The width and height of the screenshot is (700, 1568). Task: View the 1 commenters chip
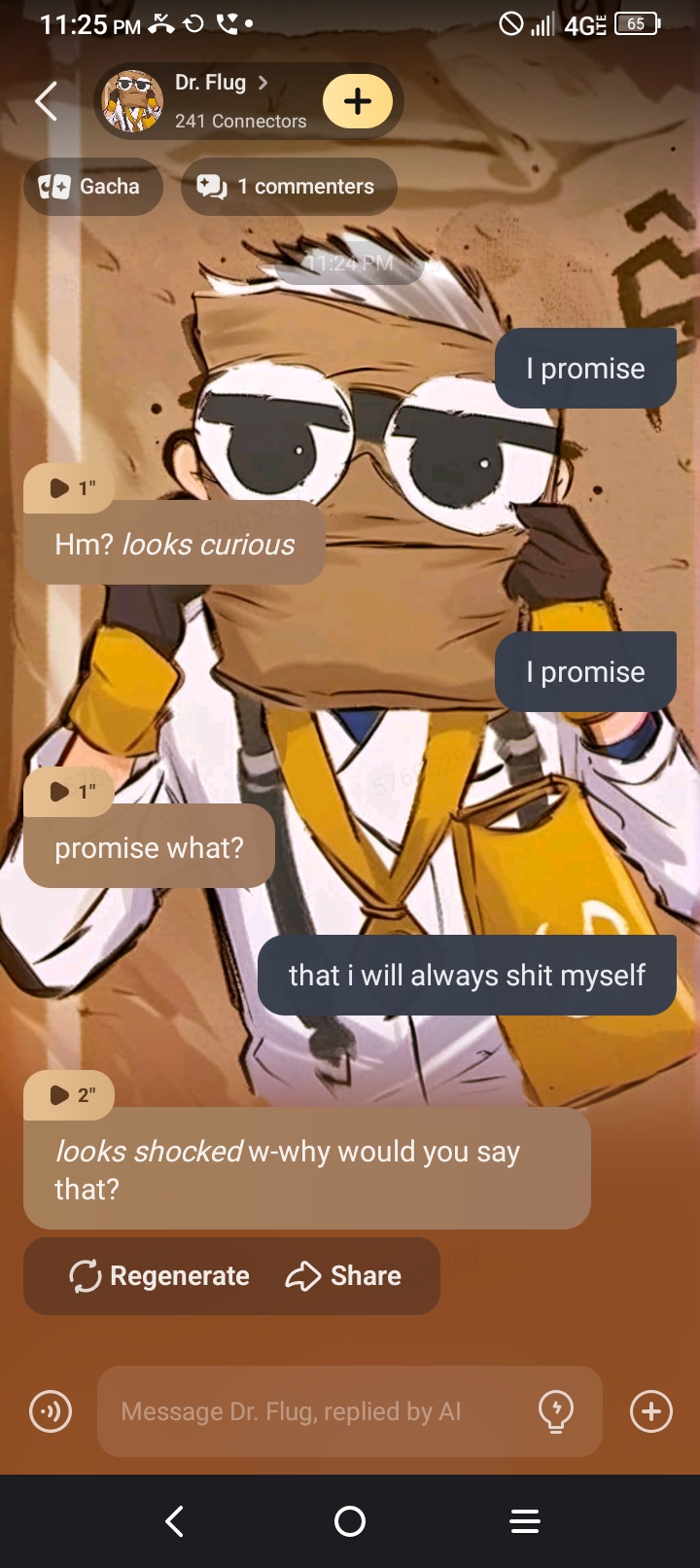289,187
